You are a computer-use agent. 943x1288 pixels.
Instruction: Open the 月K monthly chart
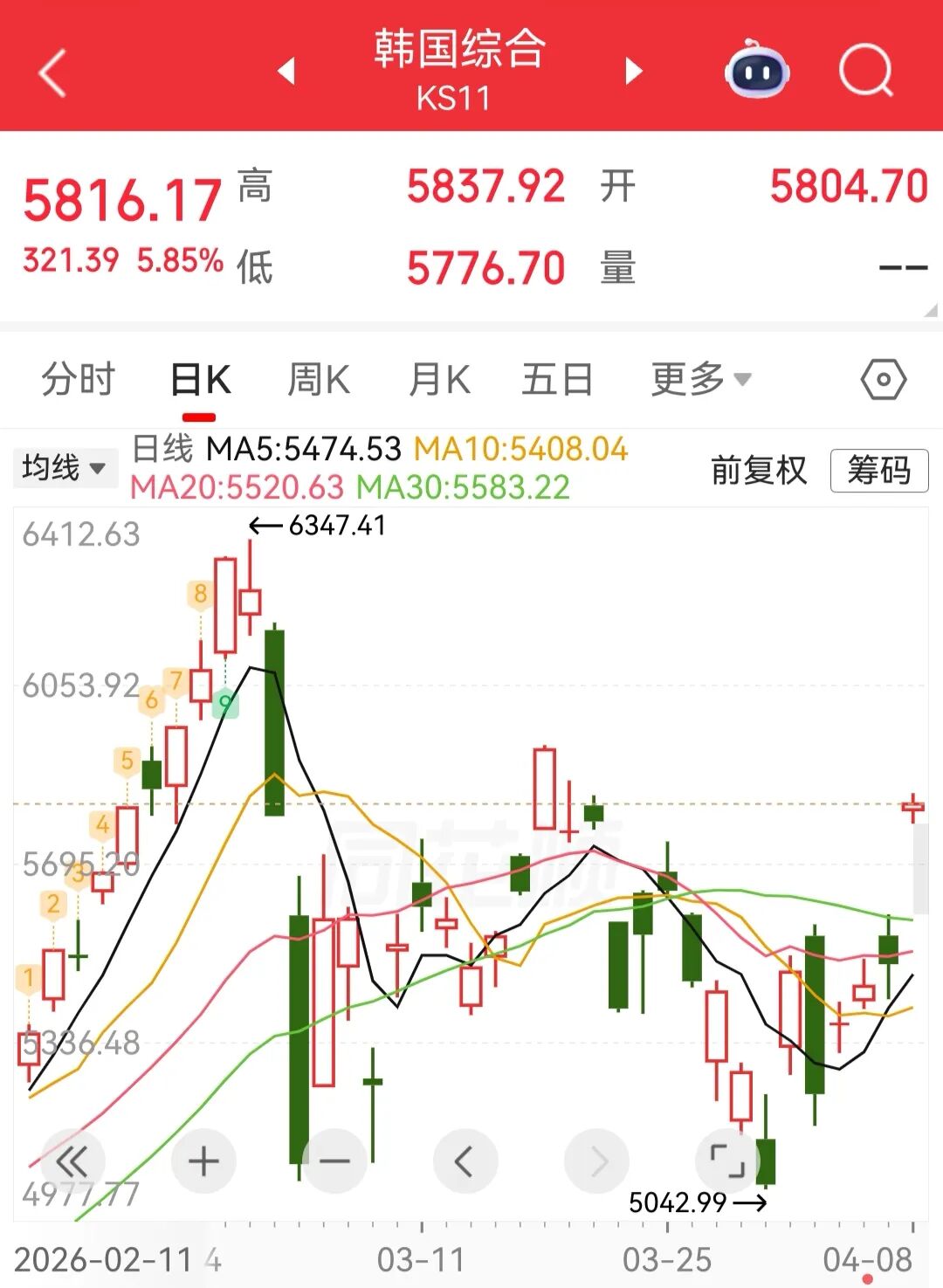439,379
